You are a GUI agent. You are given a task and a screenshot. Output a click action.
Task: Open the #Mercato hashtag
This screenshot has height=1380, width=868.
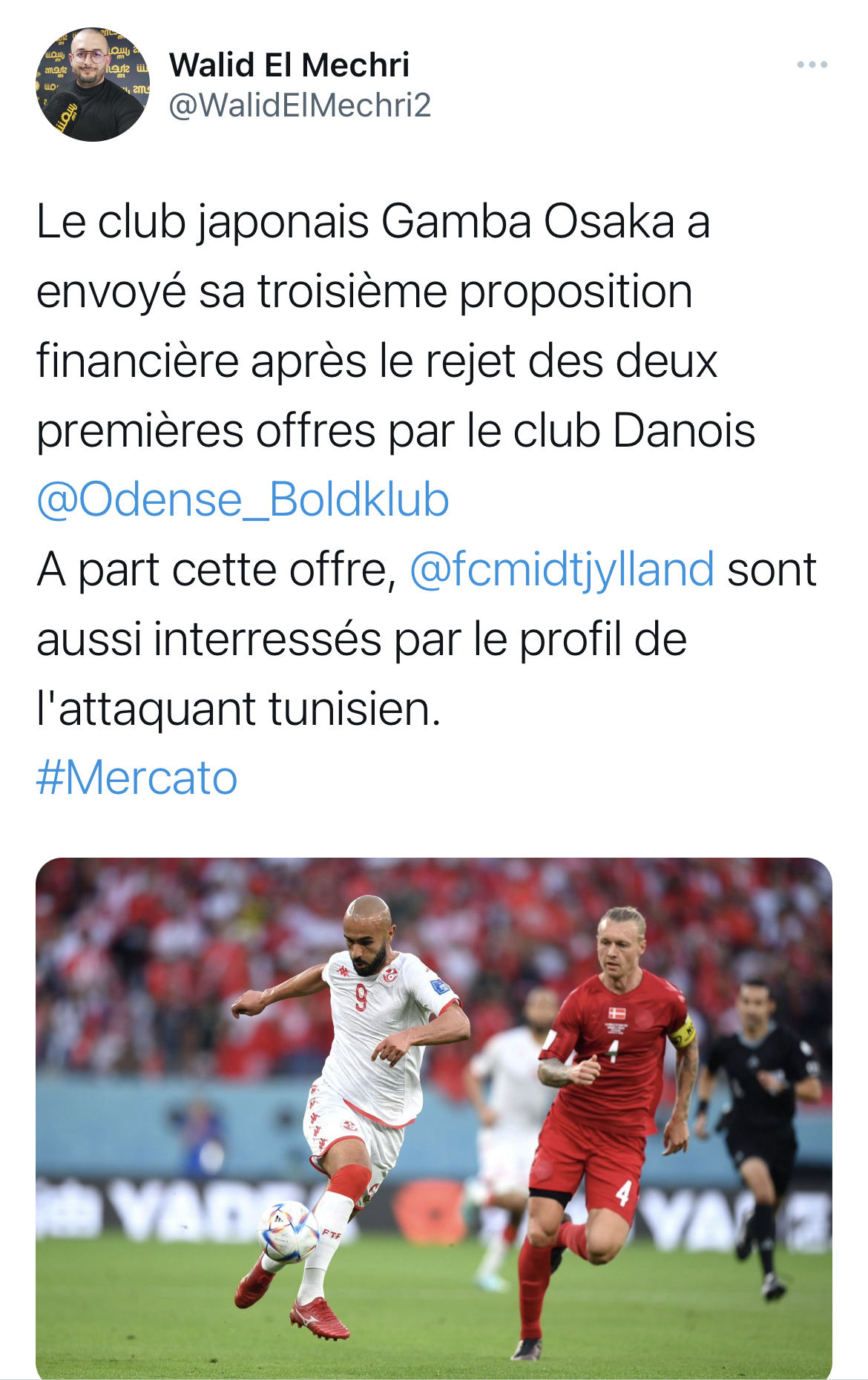pos(137,778)
